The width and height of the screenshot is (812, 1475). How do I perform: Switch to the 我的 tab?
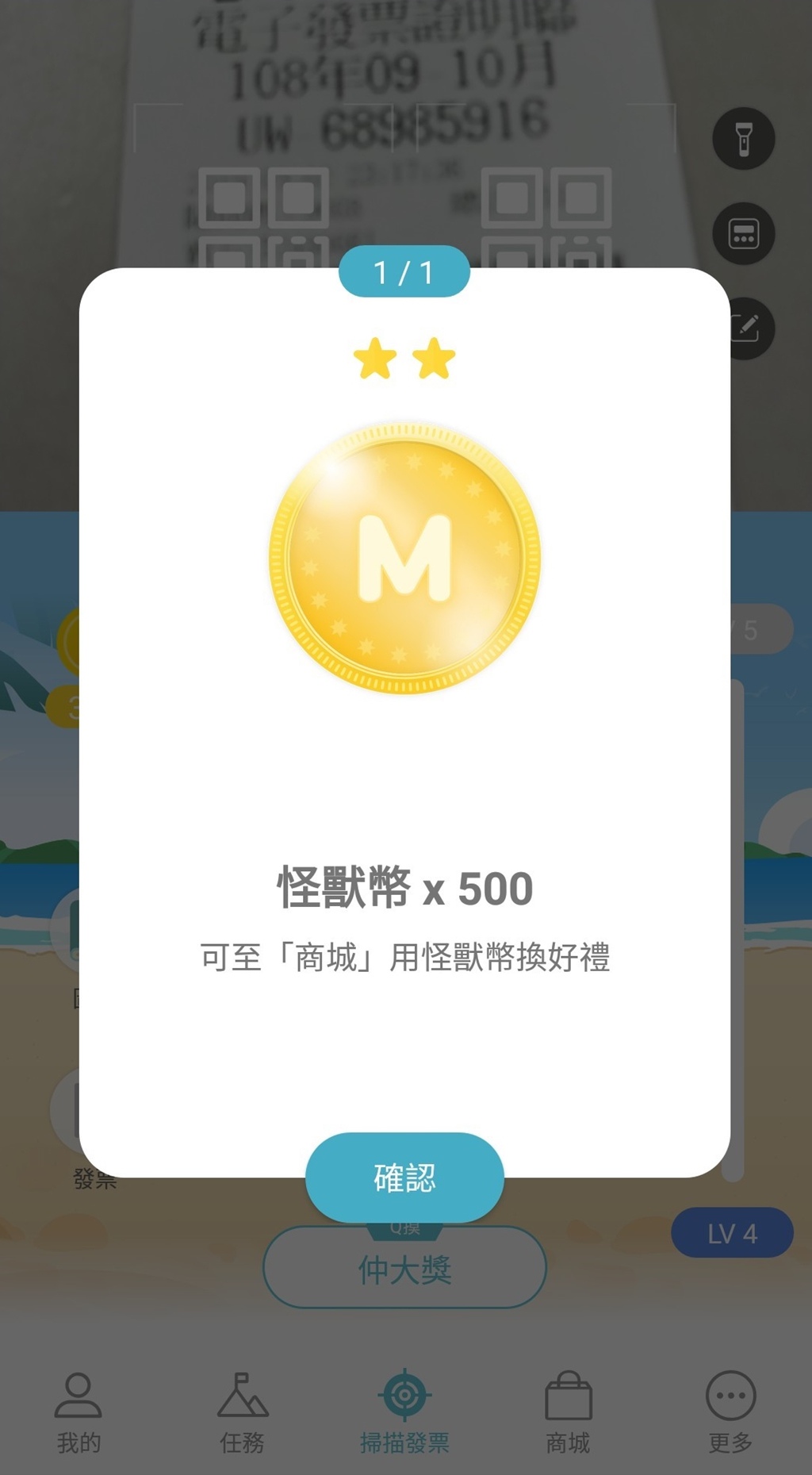coord(79,1412)
